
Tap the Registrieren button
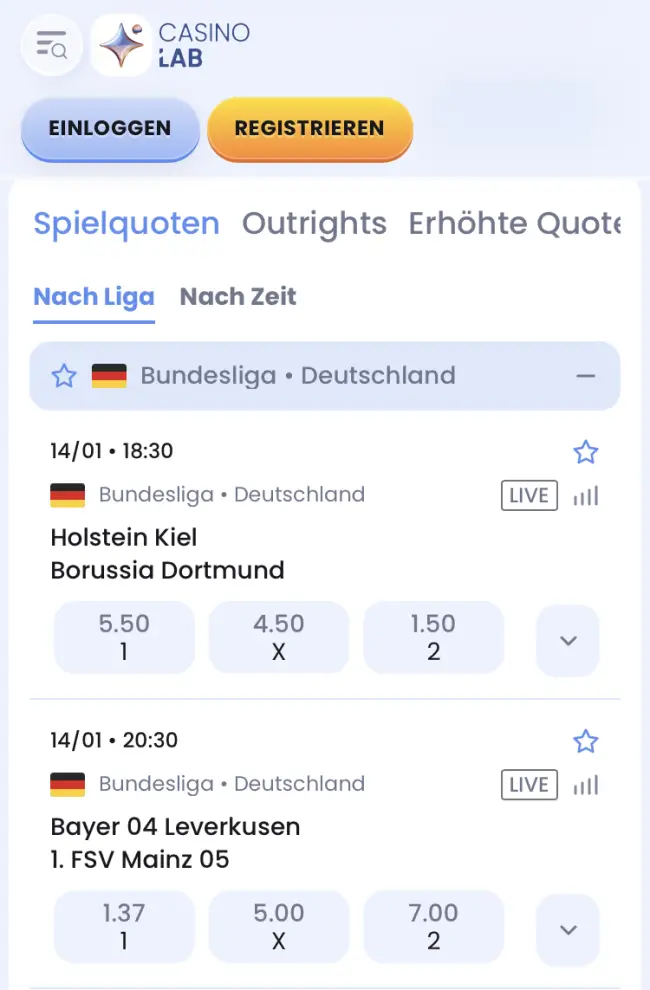[309, 128]
